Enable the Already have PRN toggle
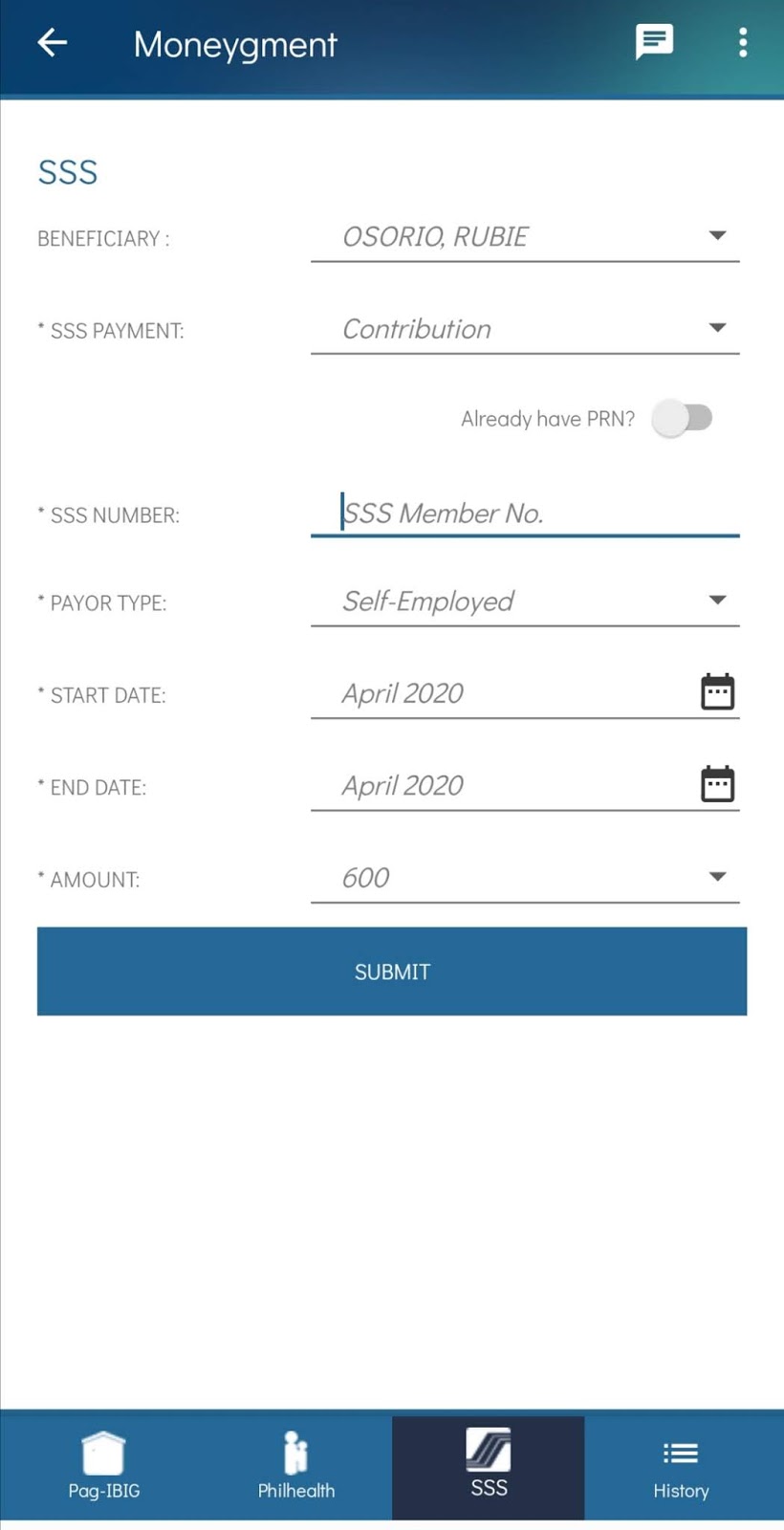Screen dimensions: 784x1530 (x=685, y=418)
